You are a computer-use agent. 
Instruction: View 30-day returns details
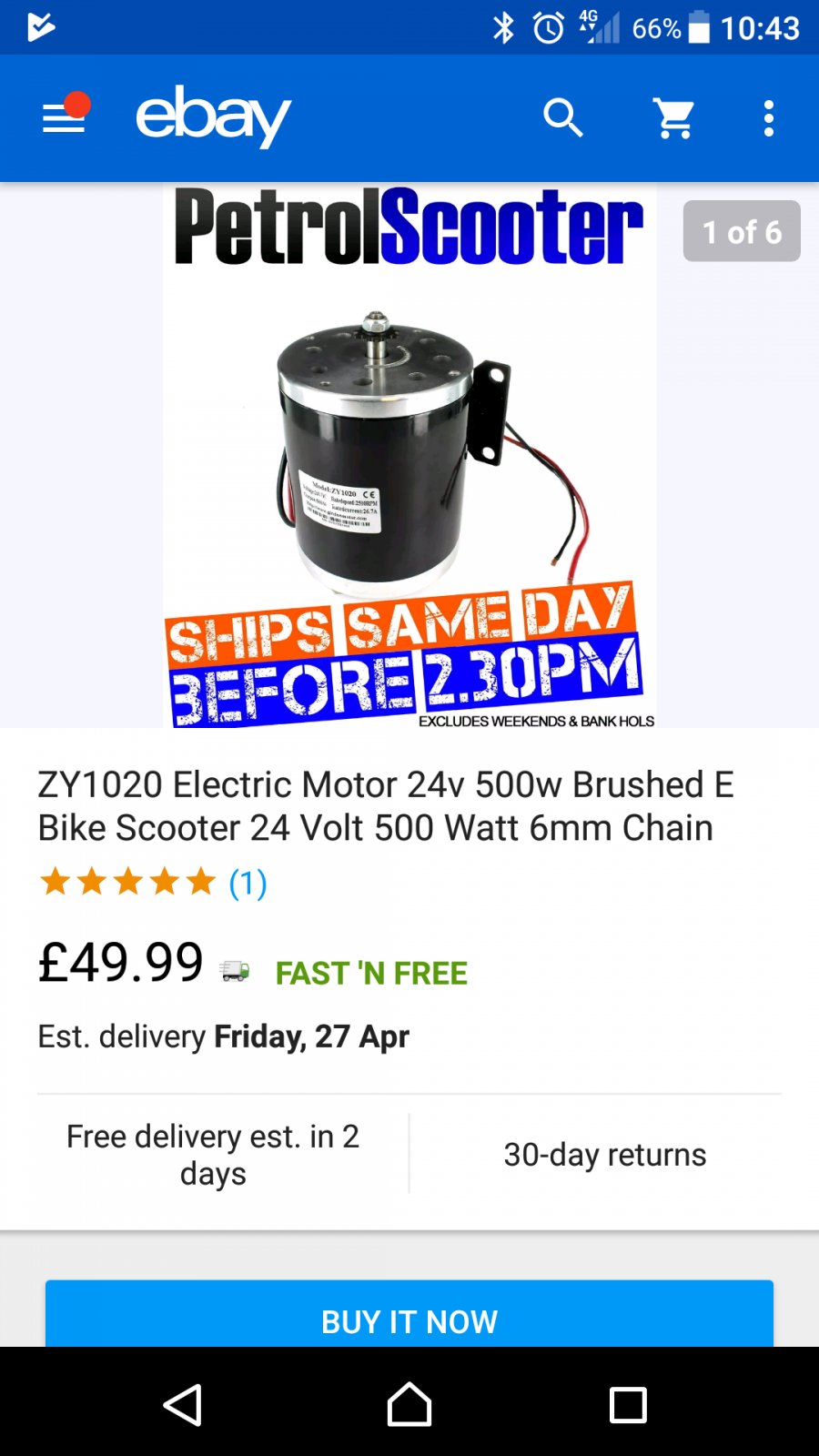(605, 1154)
